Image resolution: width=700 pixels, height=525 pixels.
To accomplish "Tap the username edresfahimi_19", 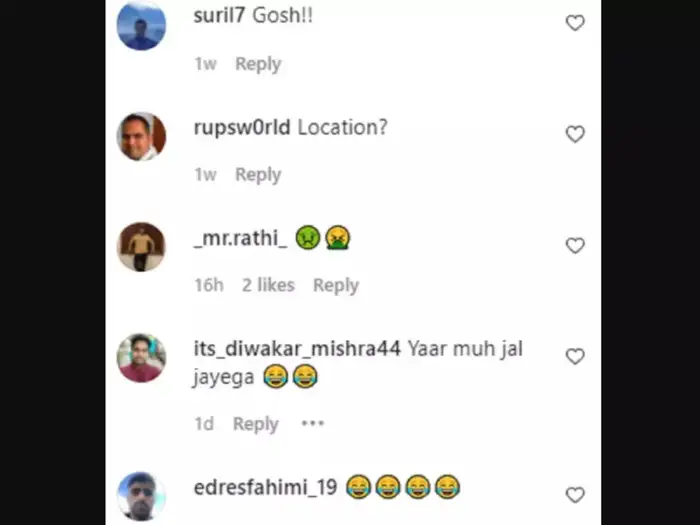I will [x=265, y=488].
